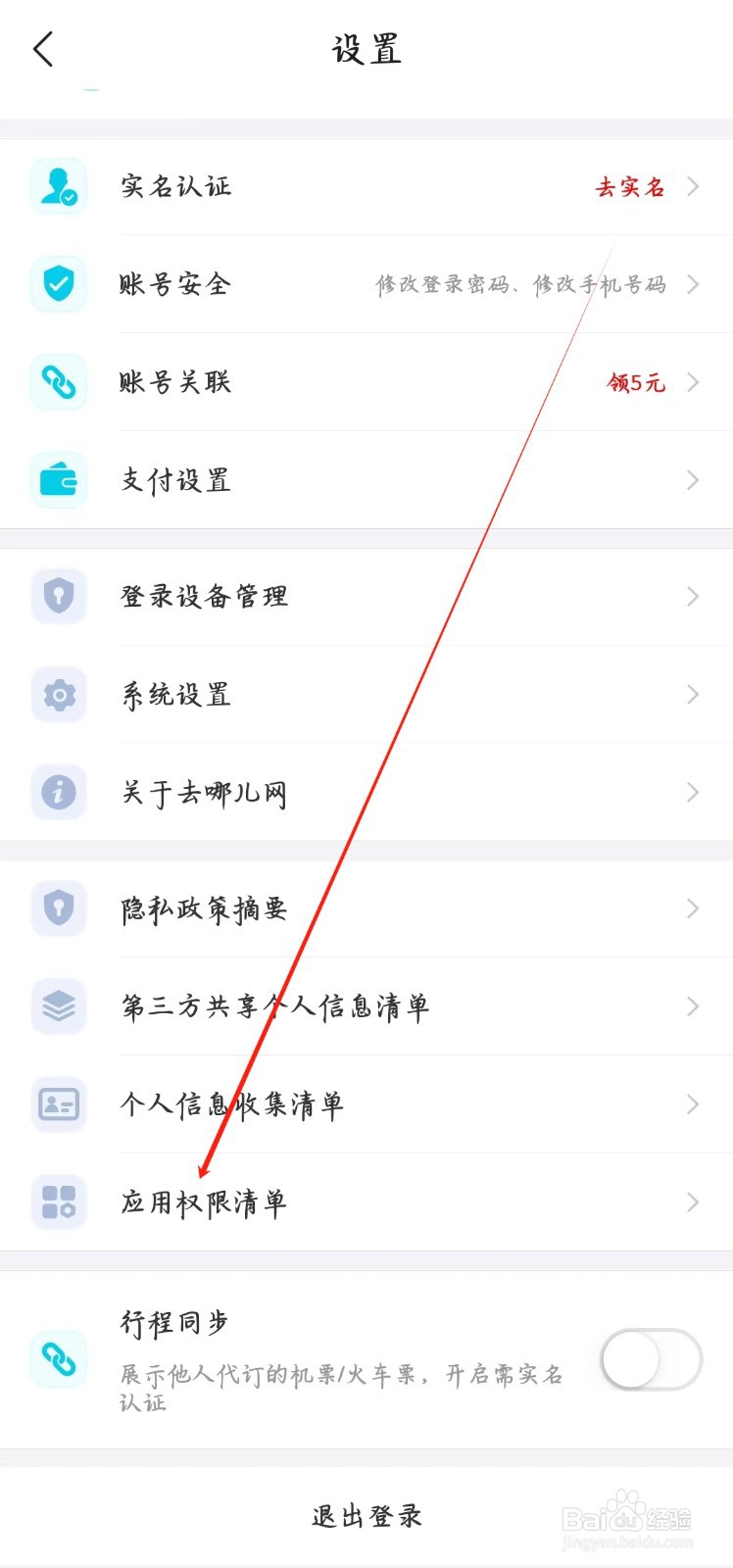Tap the 领5元 reward link
This screenshot has width=733, height=1568.
point(636,382)
